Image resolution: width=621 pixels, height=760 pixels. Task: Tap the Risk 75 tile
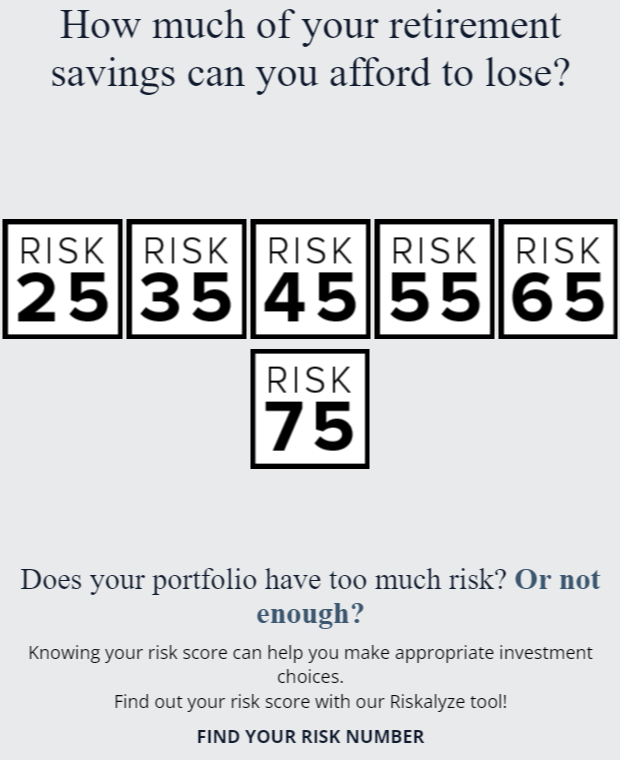[310, 409]
